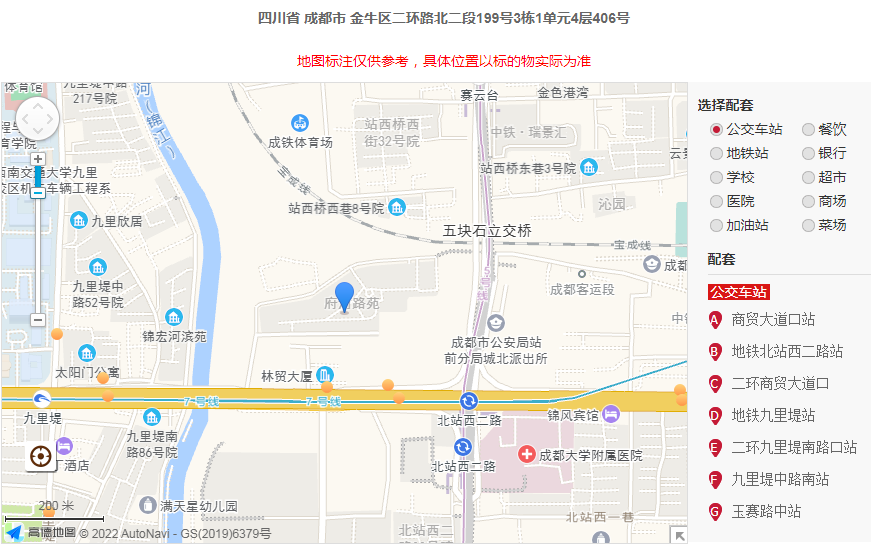871x544 pixels.
Task: Zoom out the map with minus button
Action: (x=38, y=320)
